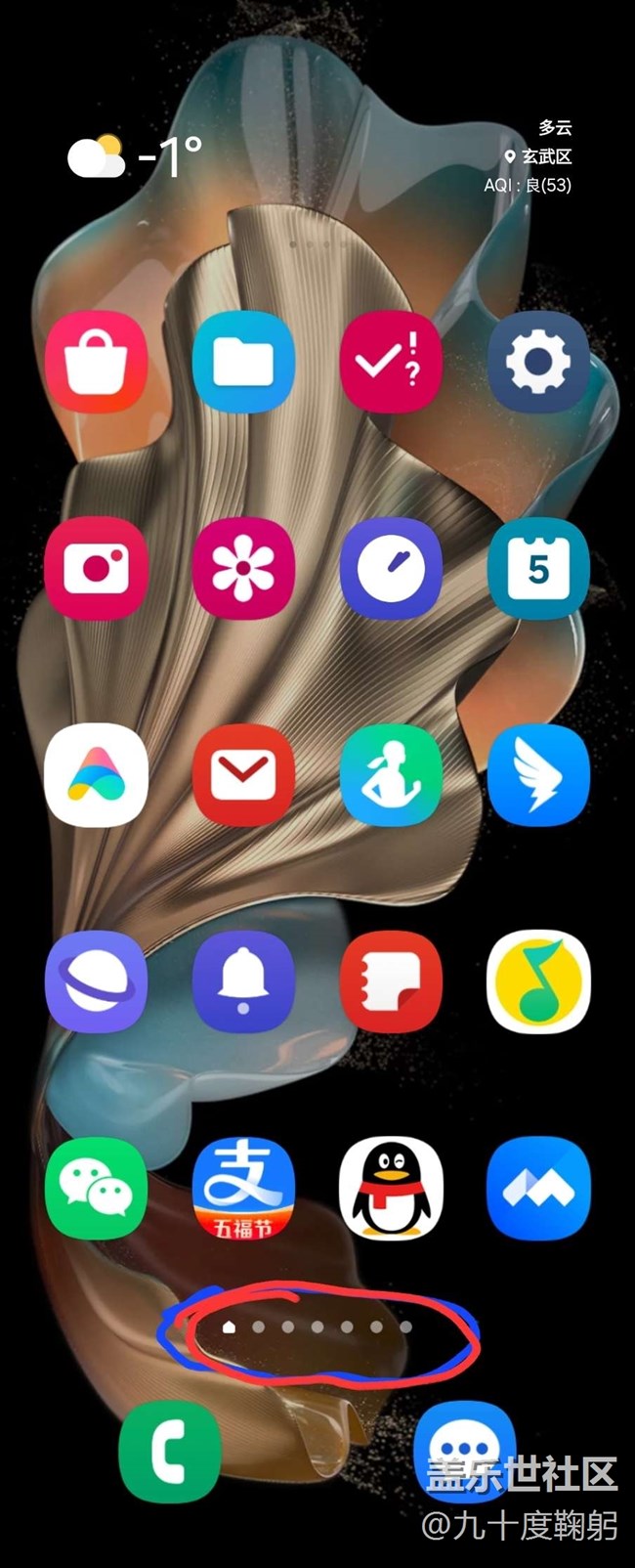635x1568 pixels.
Task: Launch the Clock app
Action: (x=391, y=569)
